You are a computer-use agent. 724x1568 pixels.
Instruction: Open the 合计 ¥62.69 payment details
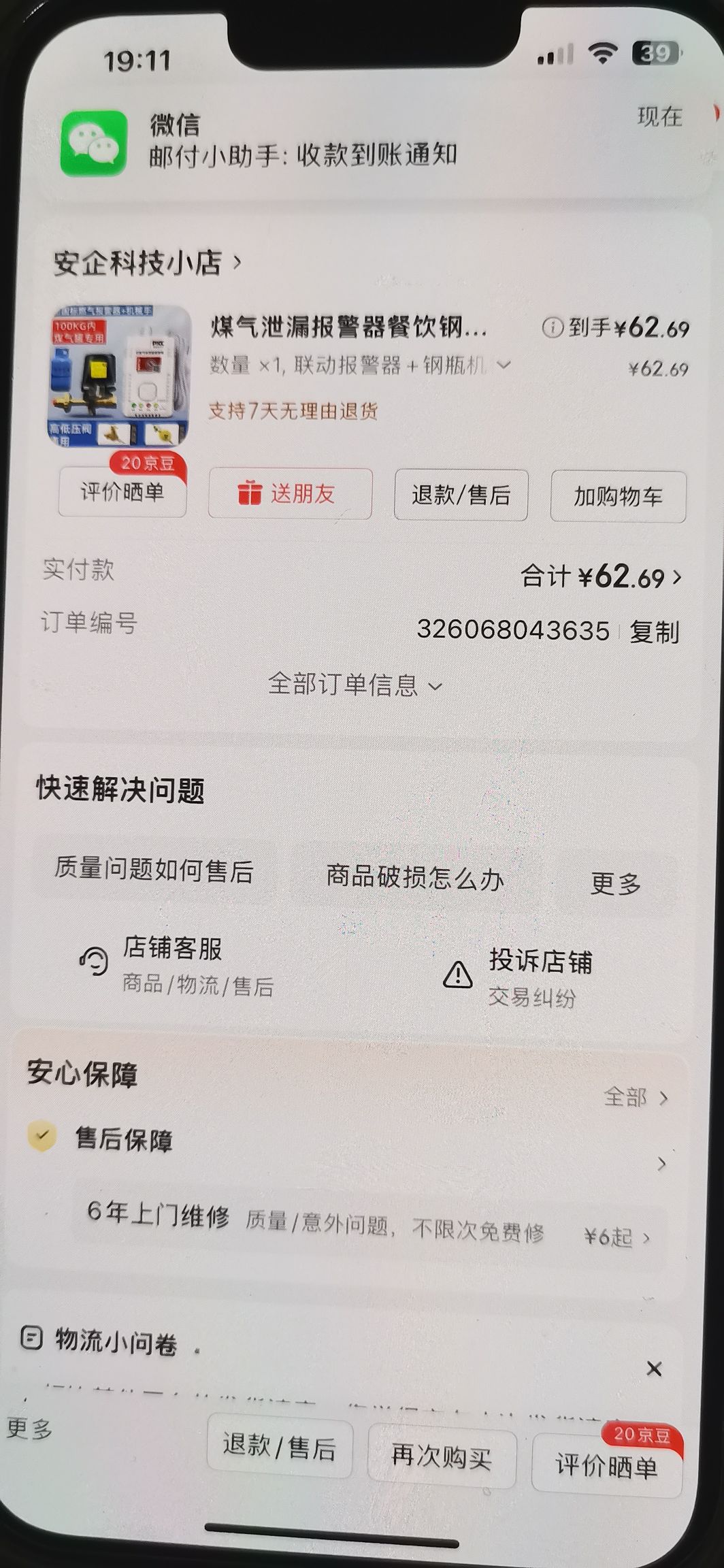[602, 577]
